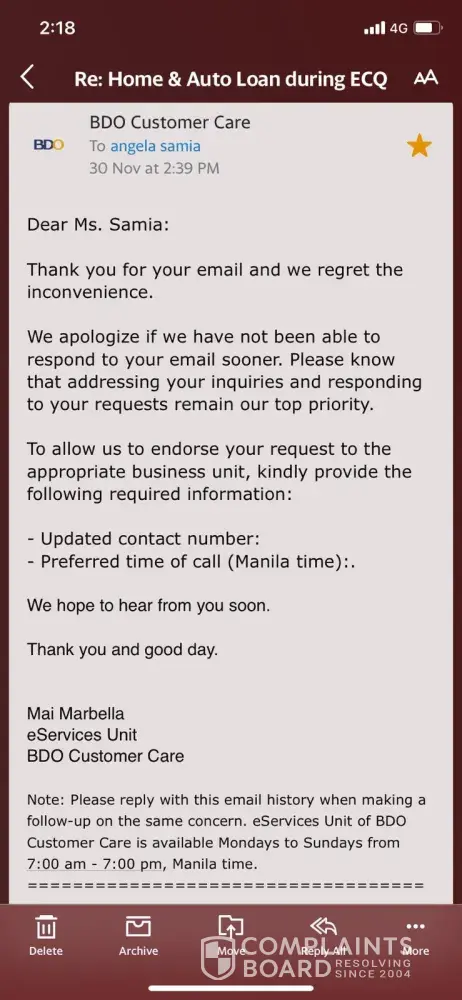Open recipient angela samia
This screenshot has width=462, height=1000.
coord(155,146)
